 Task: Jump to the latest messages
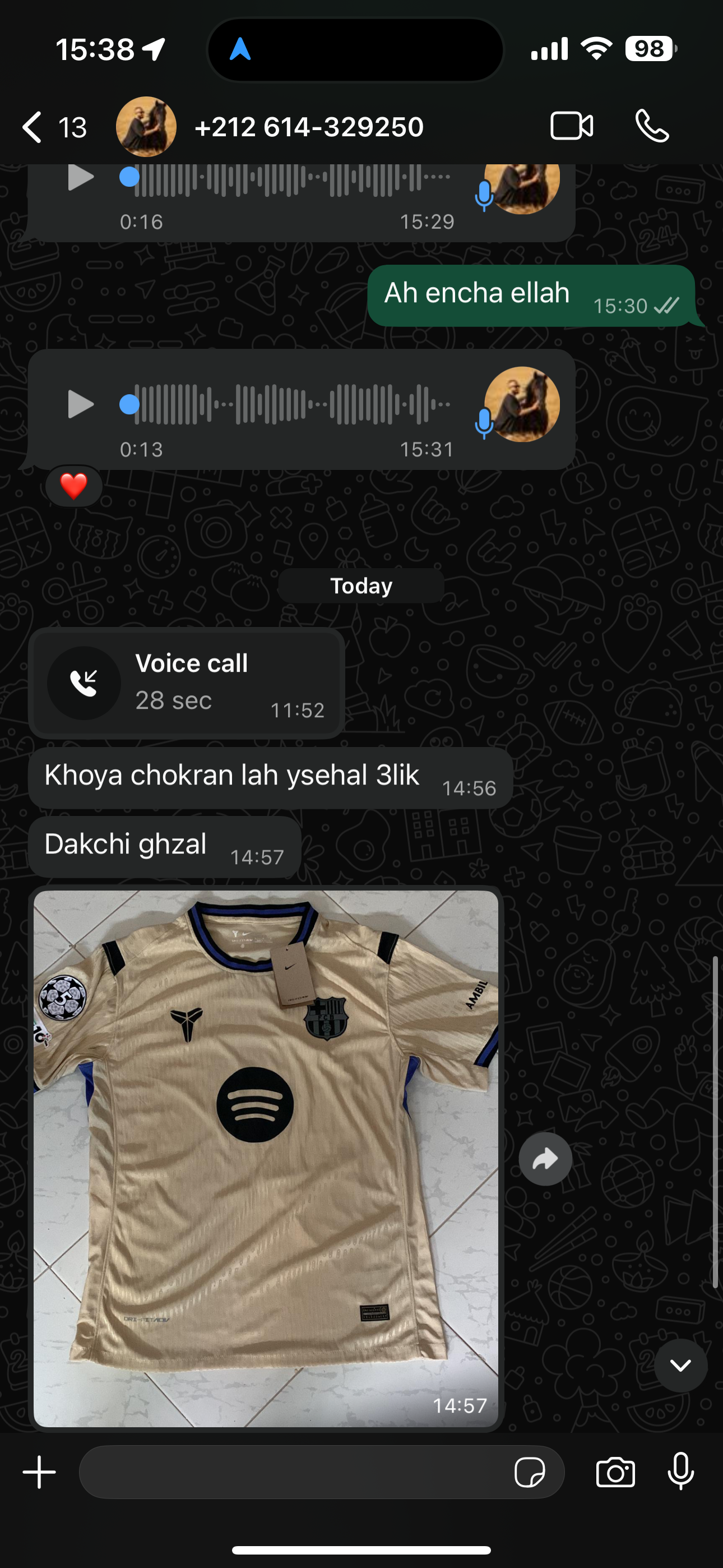(680, 1366)
